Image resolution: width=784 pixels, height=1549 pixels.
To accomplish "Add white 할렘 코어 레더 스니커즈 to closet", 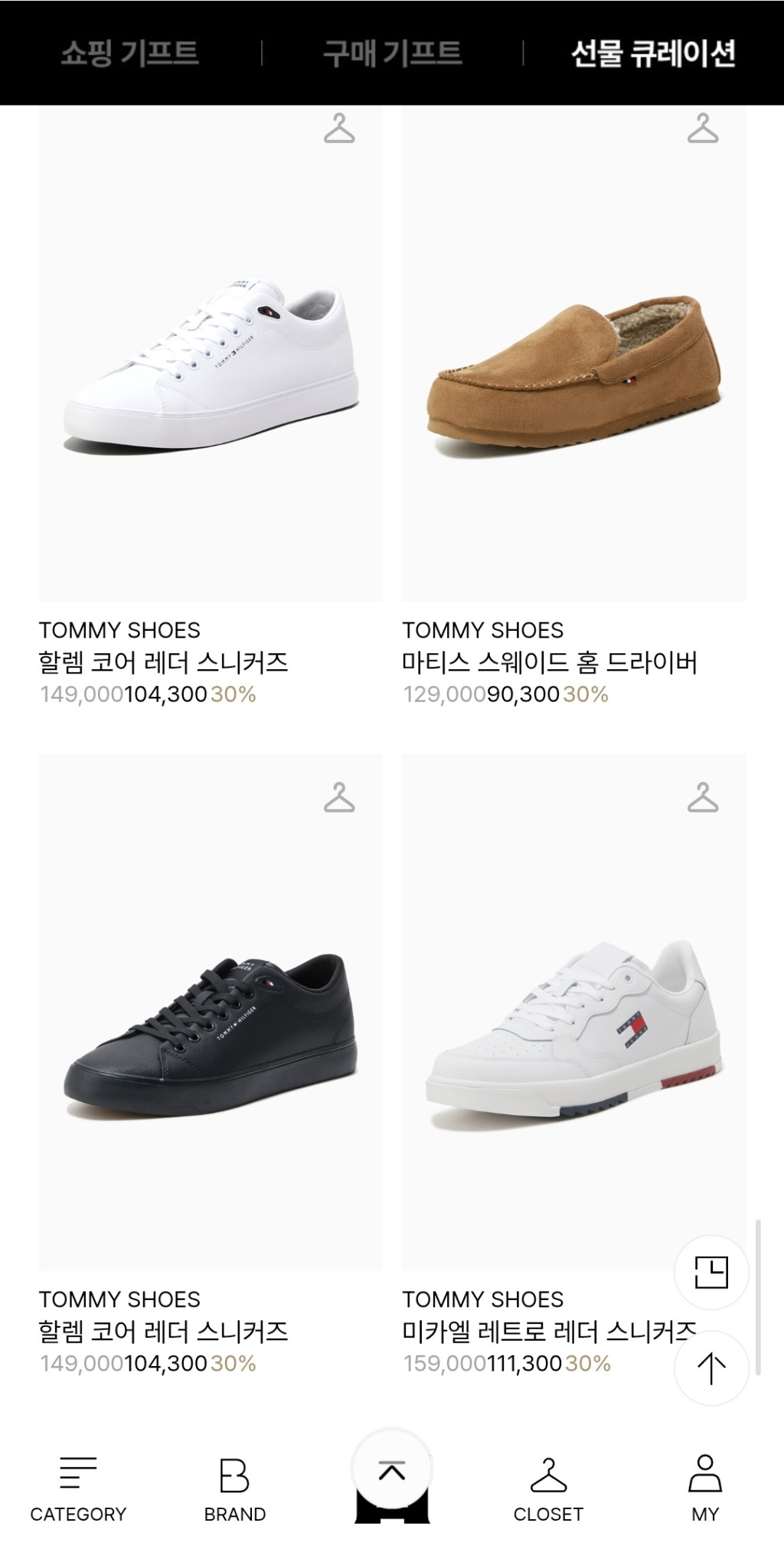I will tap(339, 129).
